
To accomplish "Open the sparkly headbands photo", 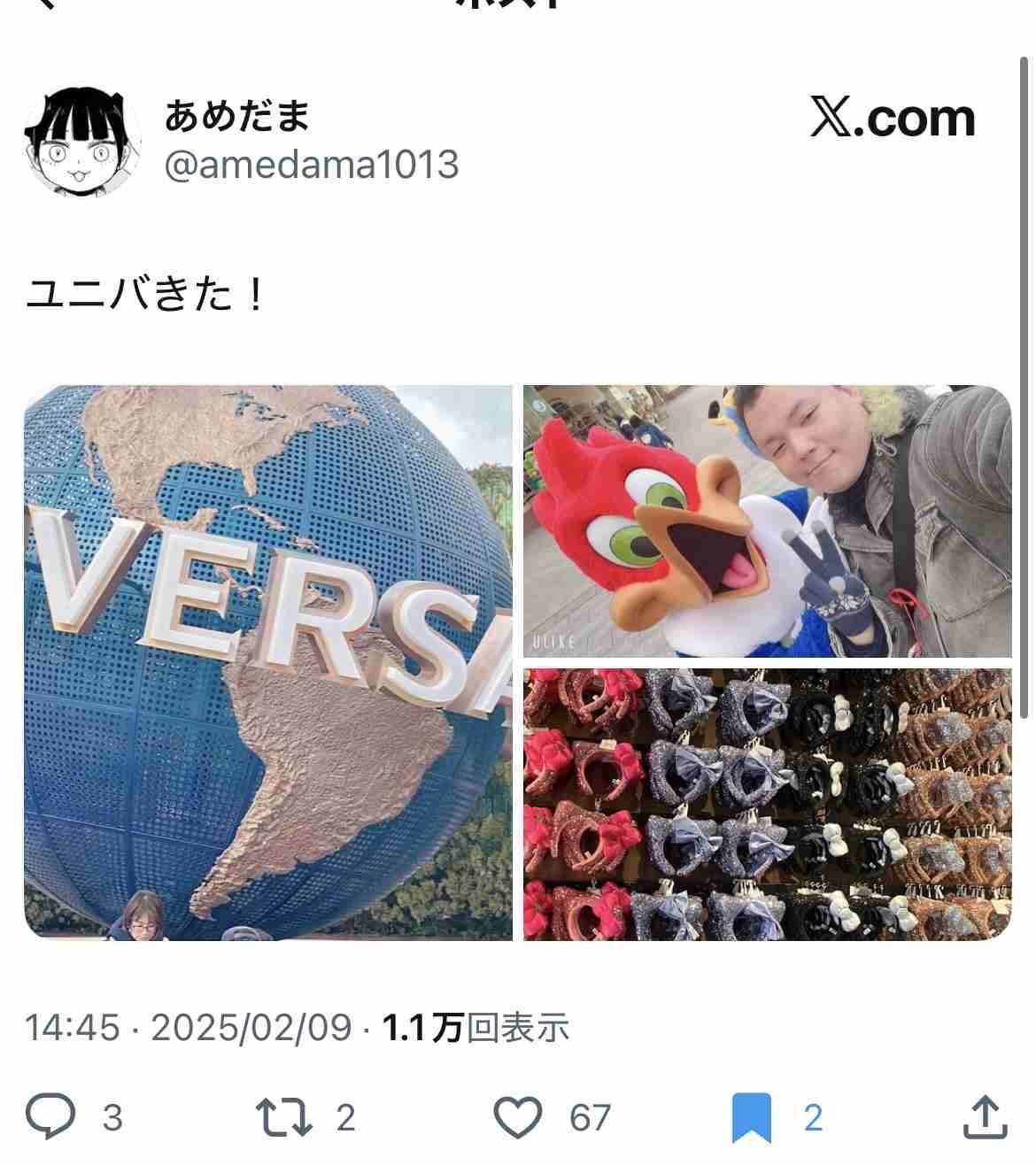I will point(767,804).
